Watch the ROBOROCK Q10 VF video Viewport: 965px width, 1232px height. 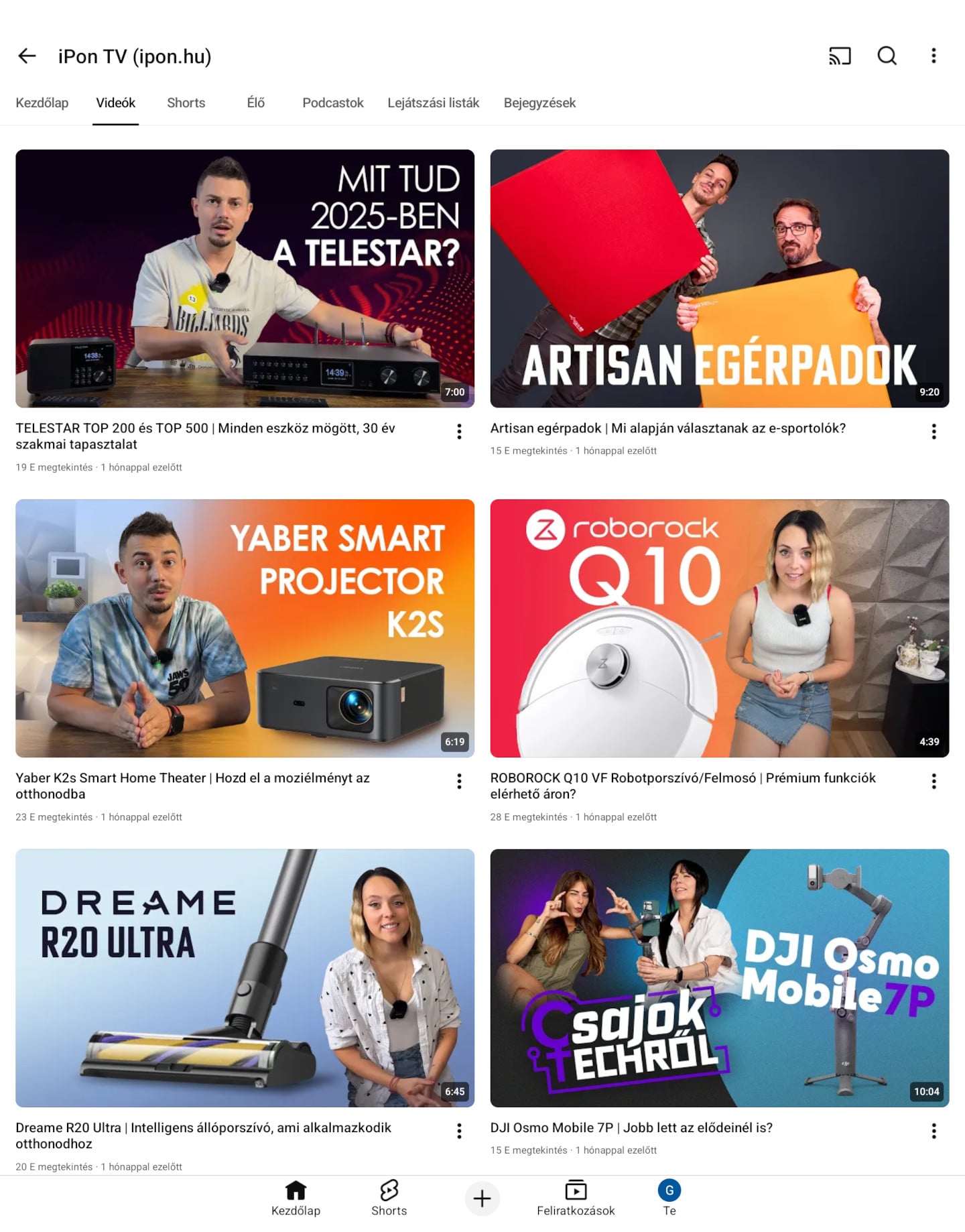[x=719, y=628]
